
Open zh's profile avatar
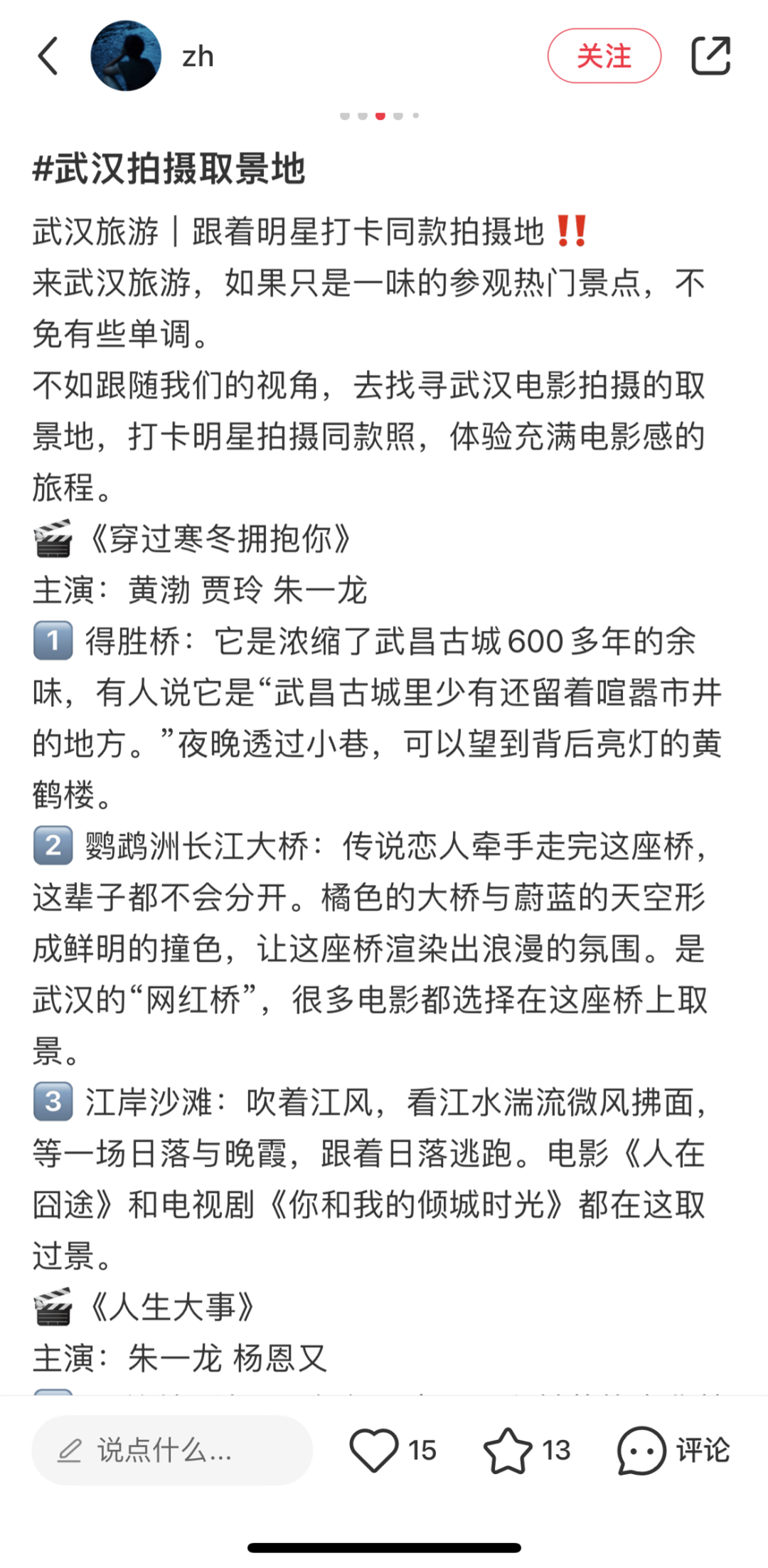tap(126, 55)
